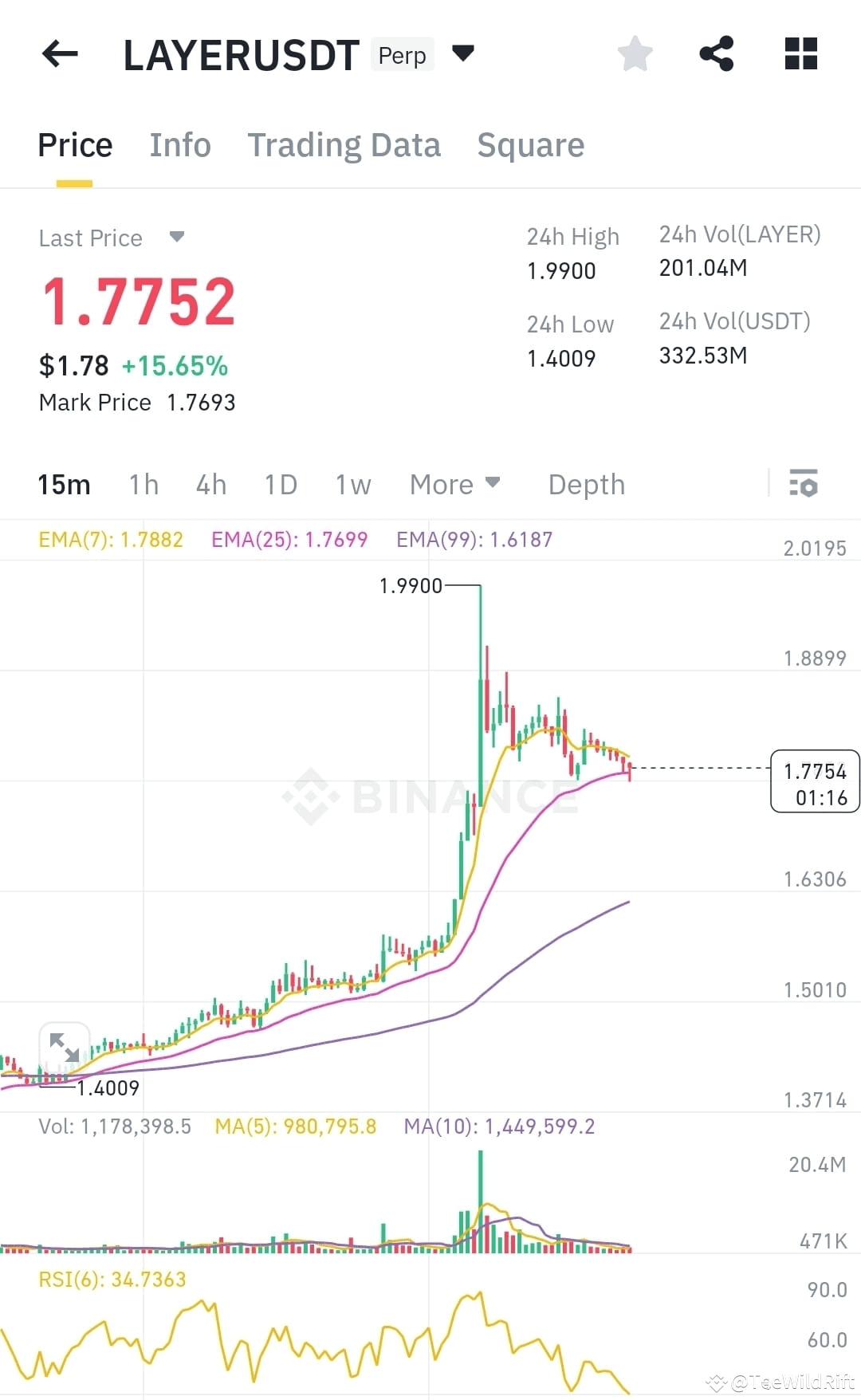Image resolution: width=861 pixels, height=1400 pixels.
Task: Activate the 1w interval option
Action: pos(352,484)
